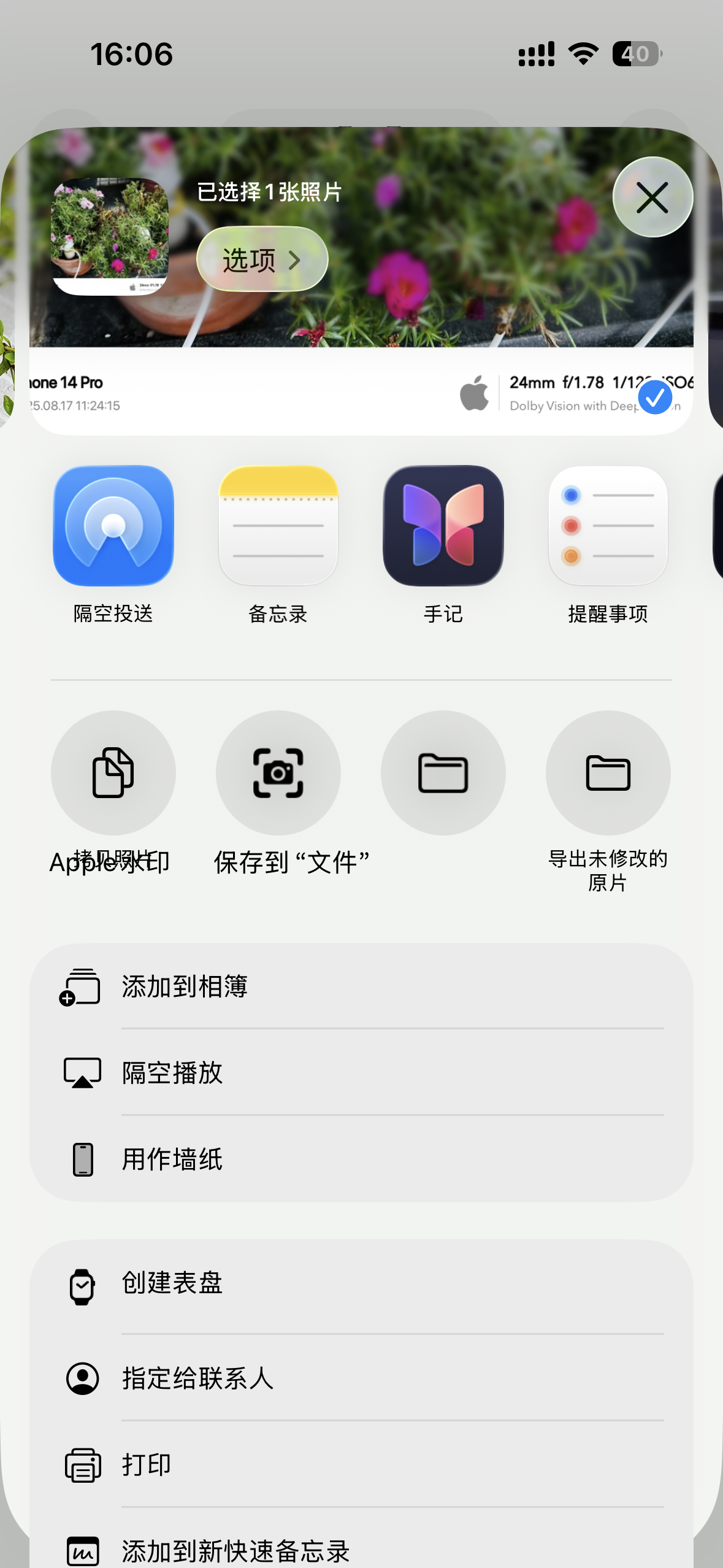Close the share sheet
The image size is (723, 1568).
click(652, 198)
